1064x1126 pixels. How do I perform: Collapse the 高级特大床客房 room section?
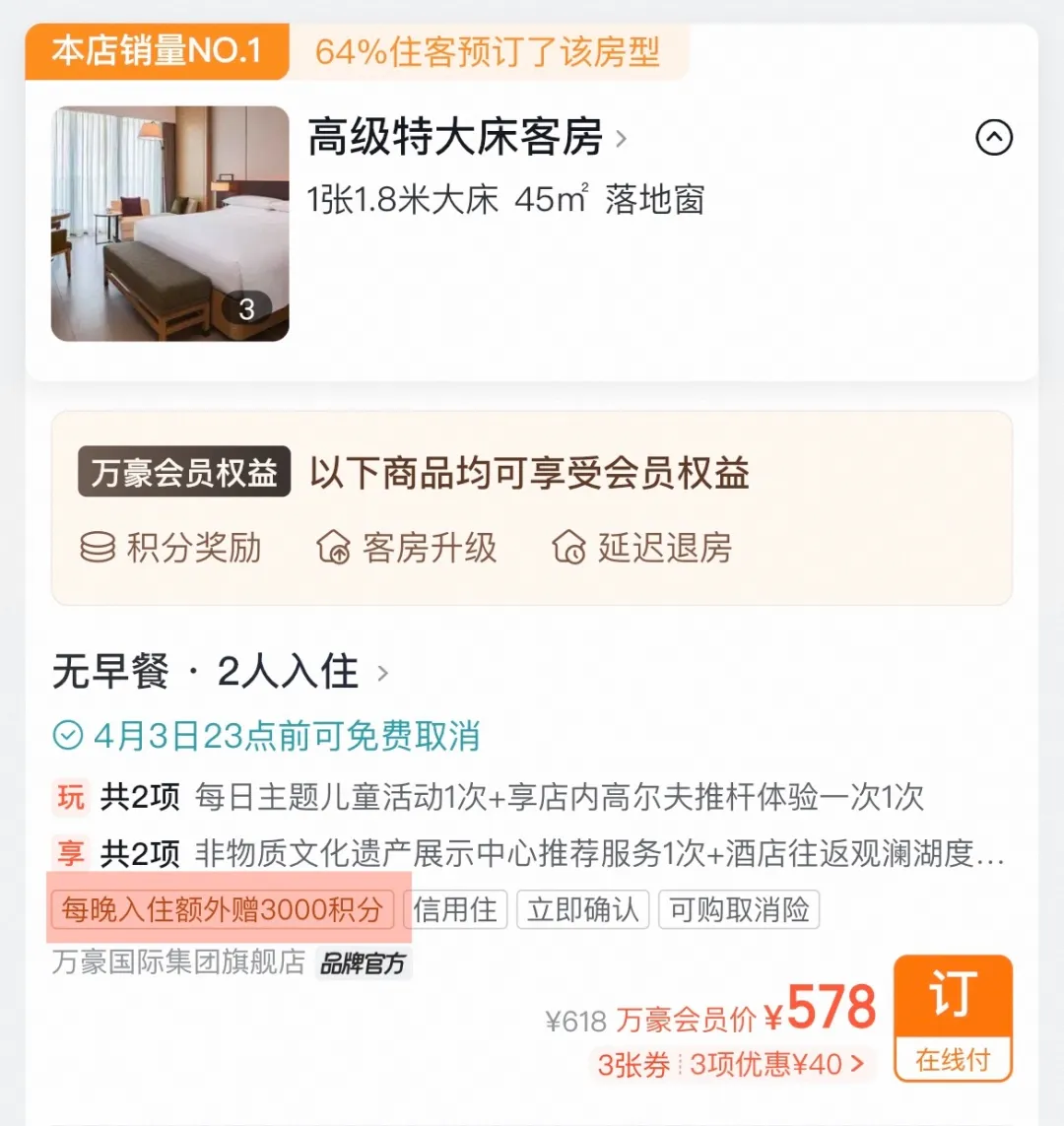(993, 138)
